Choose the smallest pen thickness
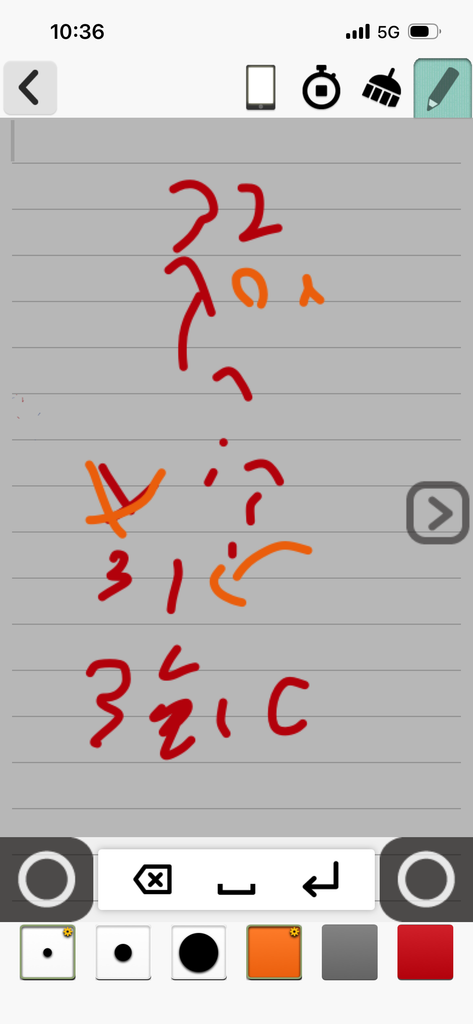The image size is (473, 1024). pyautogui.click(x=48, y=952)
